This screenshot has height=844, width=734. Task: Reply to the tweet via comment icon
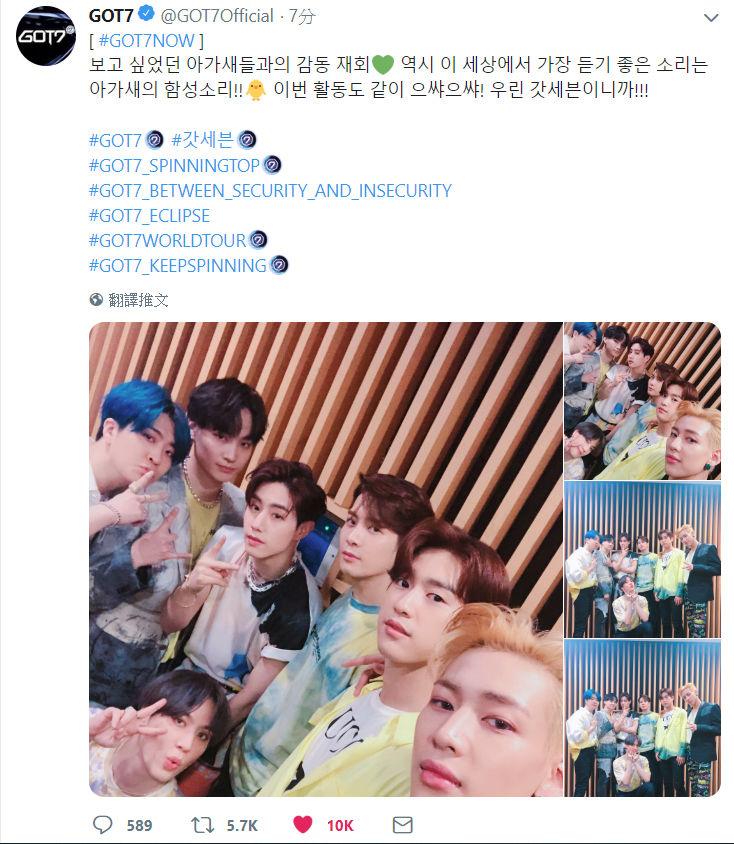click(103, 825)
